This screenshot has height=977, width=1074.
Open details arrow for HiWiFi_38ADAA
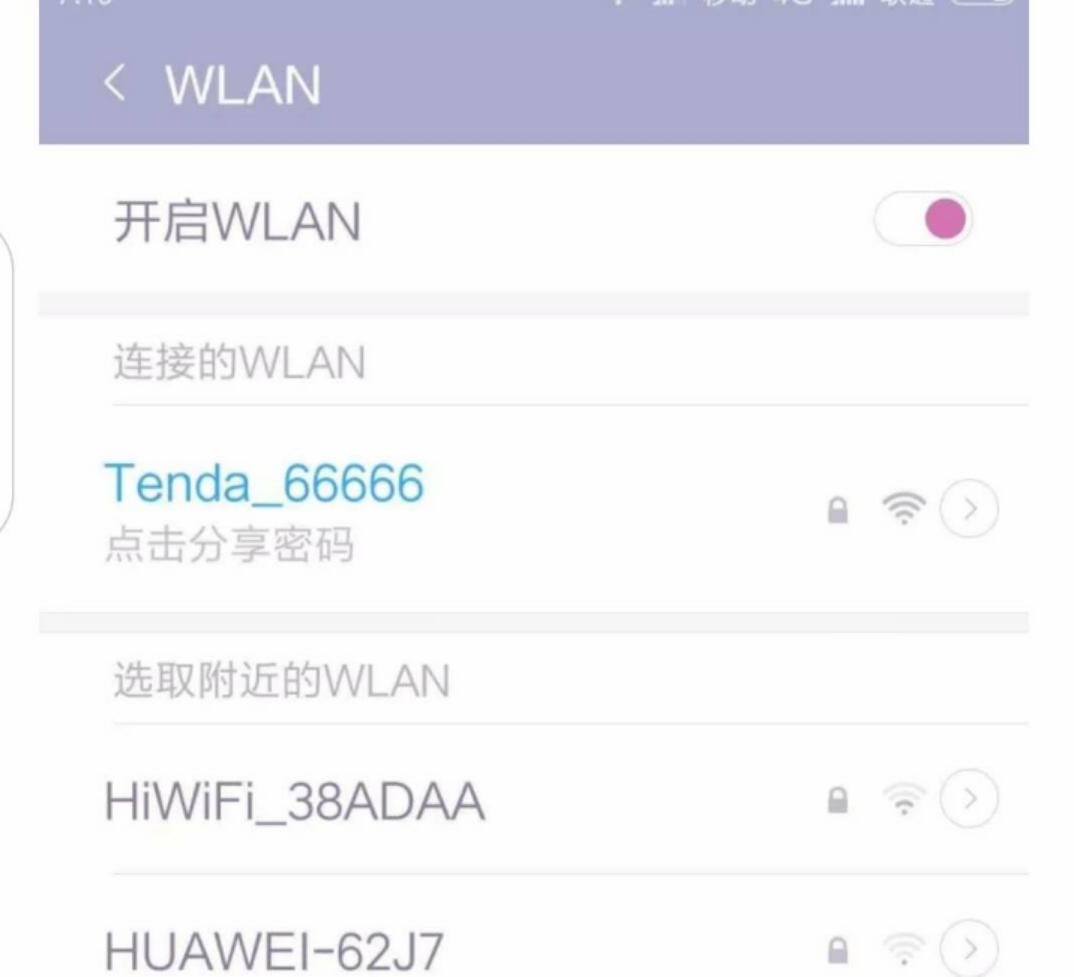970,799
